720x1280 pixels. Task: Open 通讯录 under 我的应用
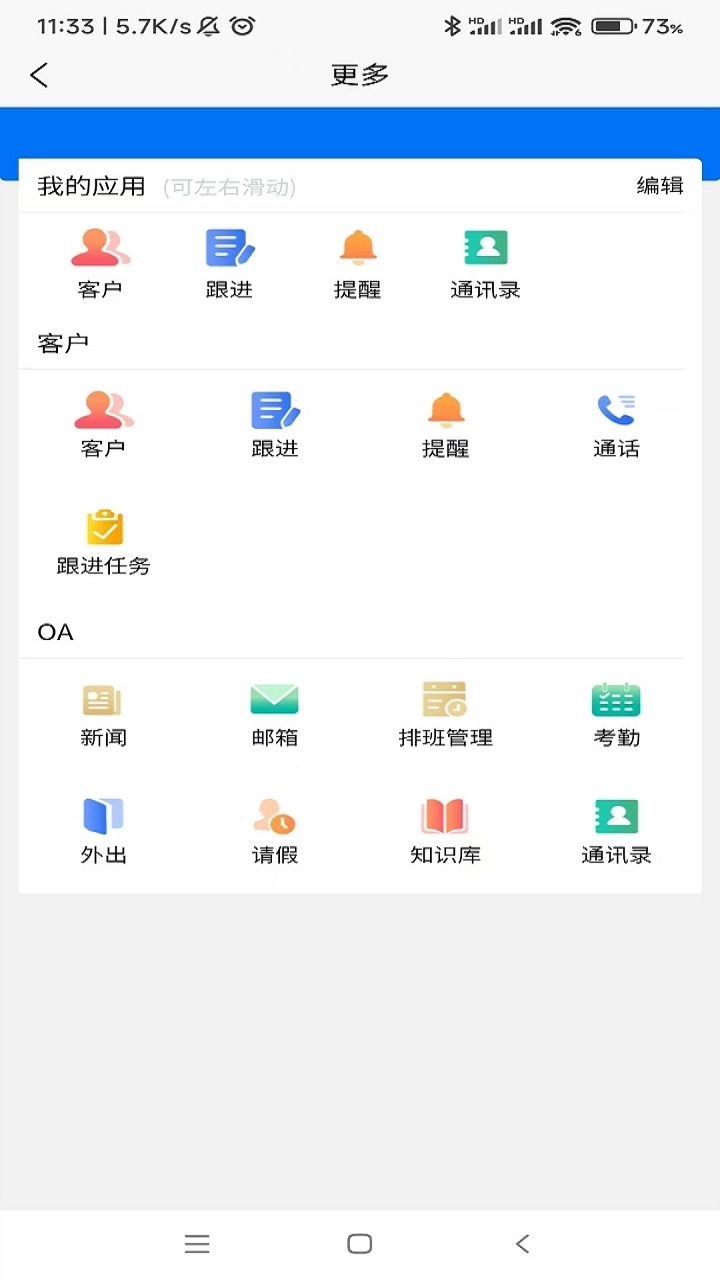pyautogui.click(x=485, y=248)
